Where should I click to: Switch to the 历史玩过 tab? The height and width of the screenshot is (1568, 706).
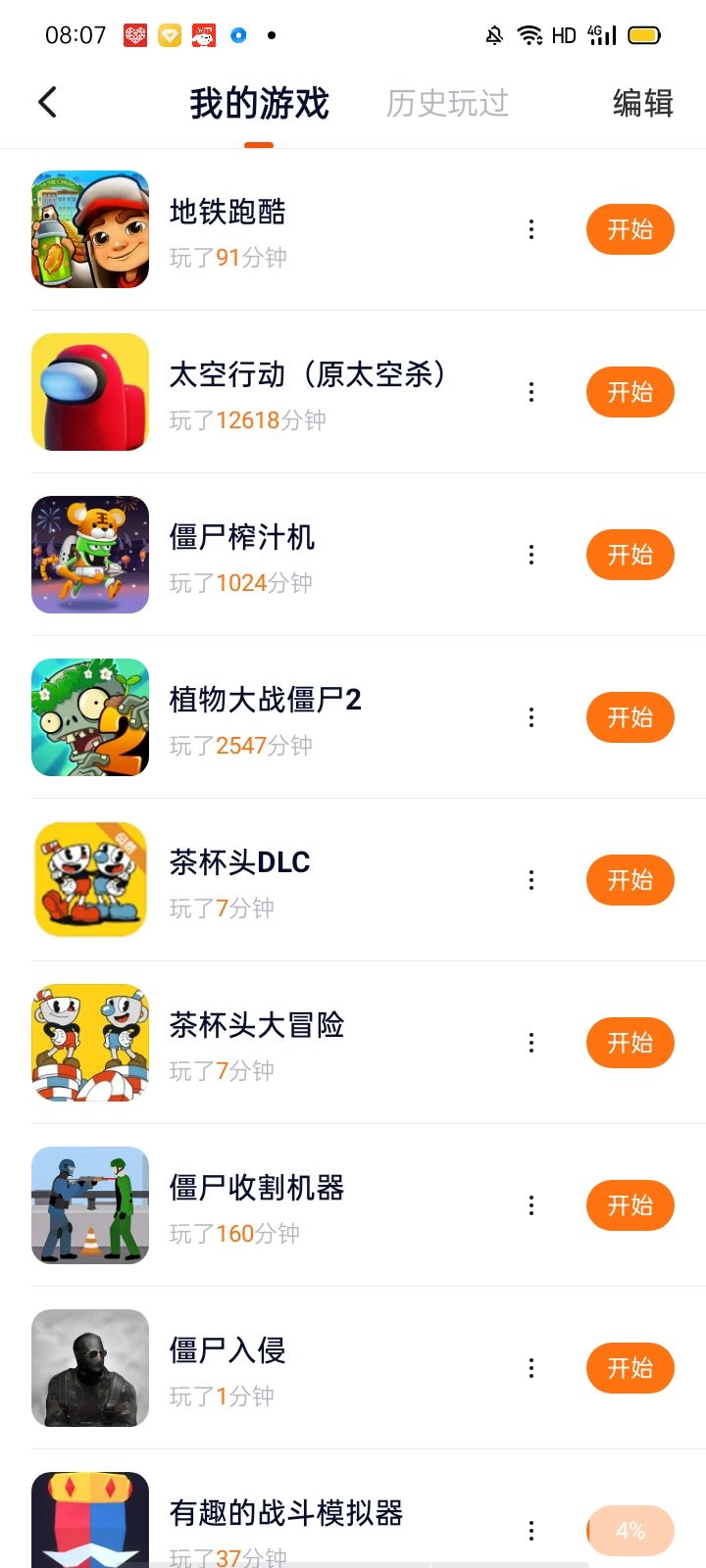[447, 103]
